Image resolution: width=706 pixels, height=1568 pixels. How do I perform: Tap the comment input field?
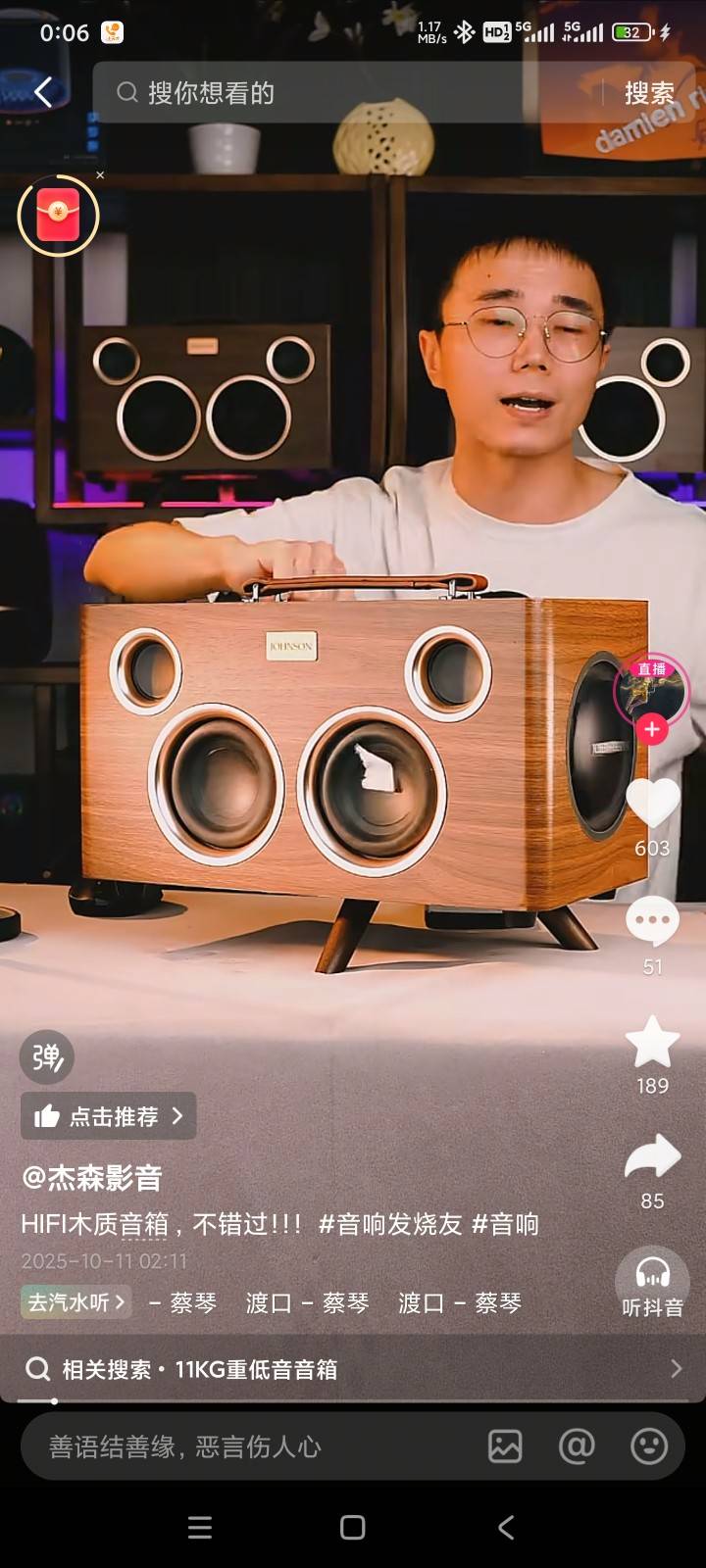click(x=245, y=1446)
